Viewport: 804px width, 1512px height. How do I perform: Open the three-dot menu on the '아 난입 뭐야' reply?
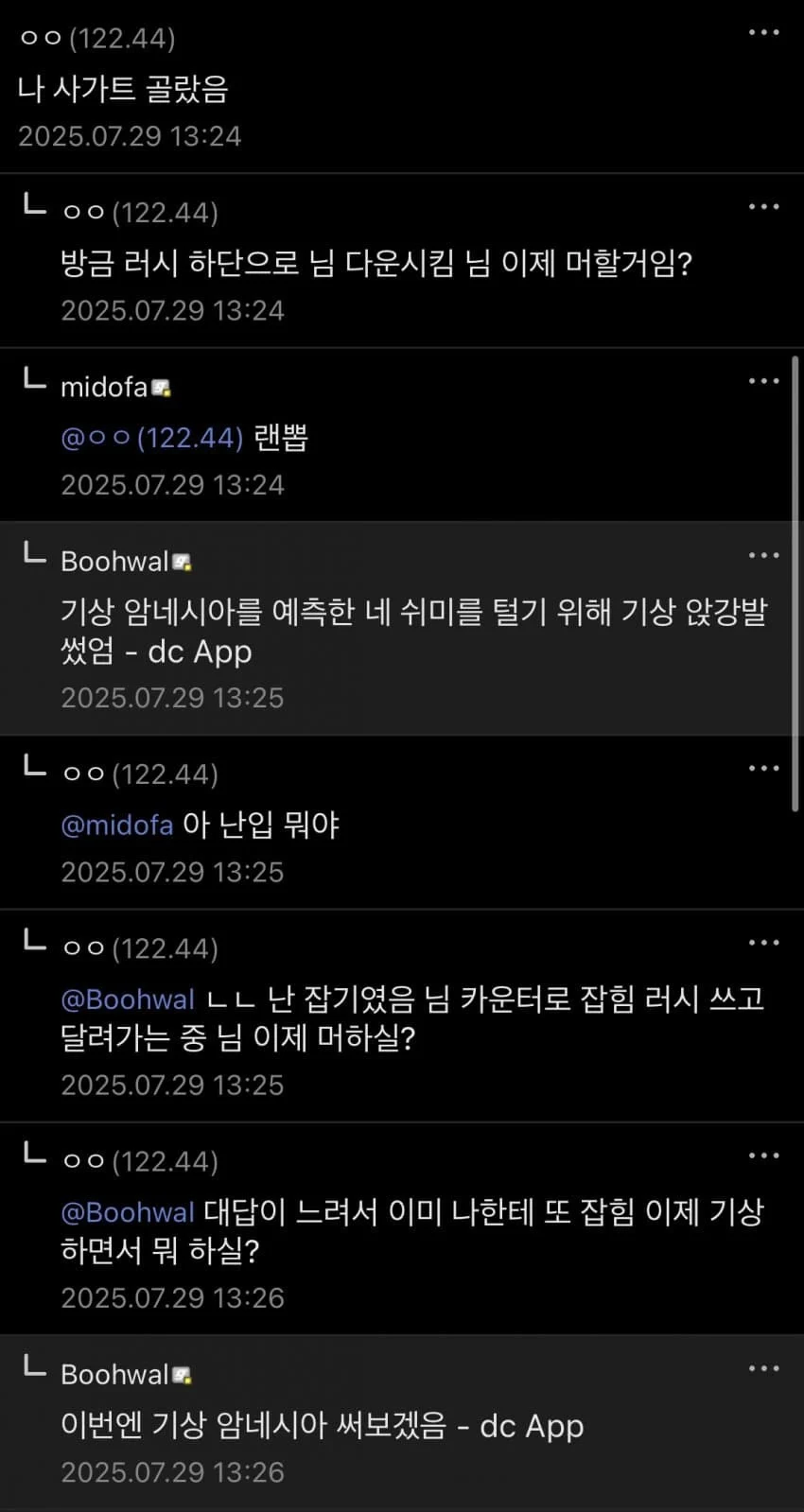point(763,768)
